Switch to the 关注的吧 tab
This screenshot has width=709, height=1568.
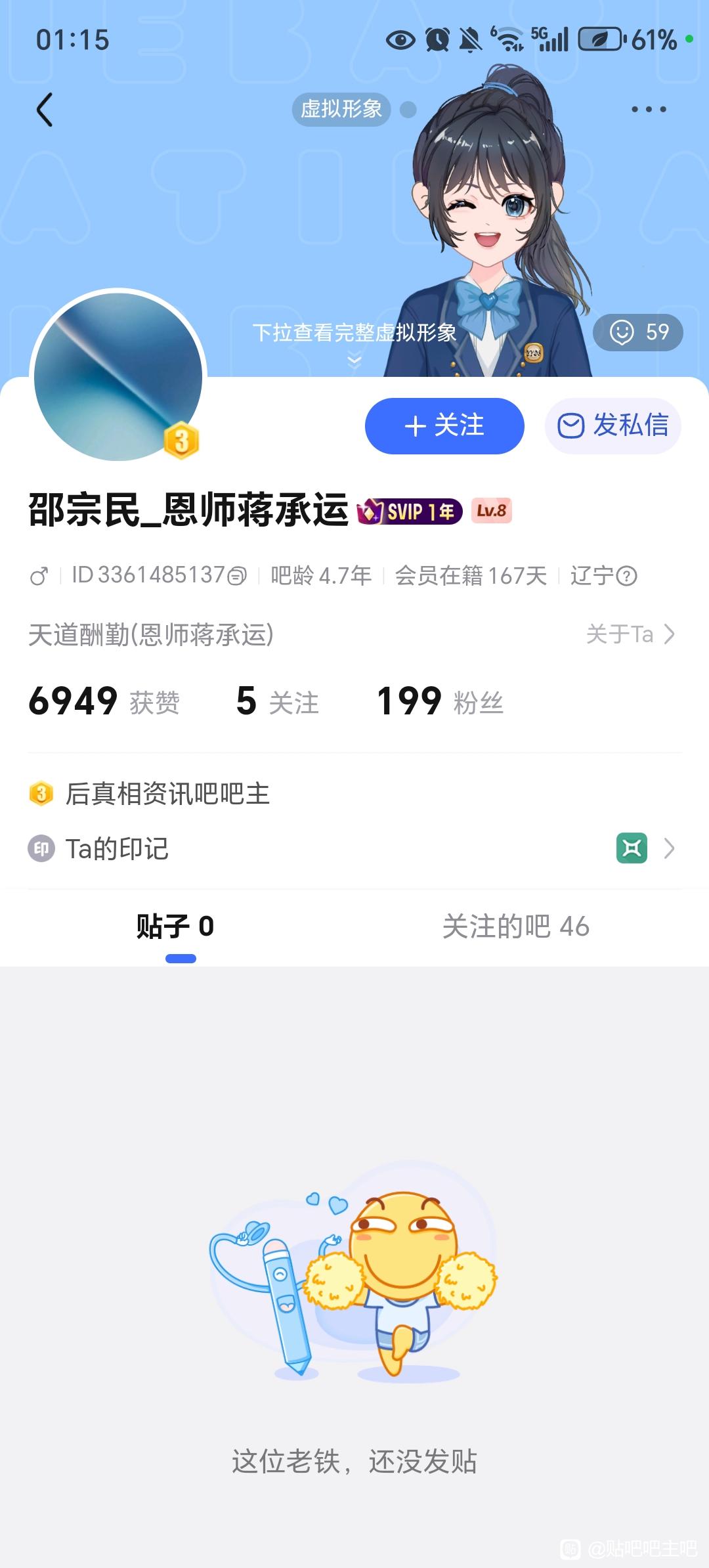tap(516, 926)
